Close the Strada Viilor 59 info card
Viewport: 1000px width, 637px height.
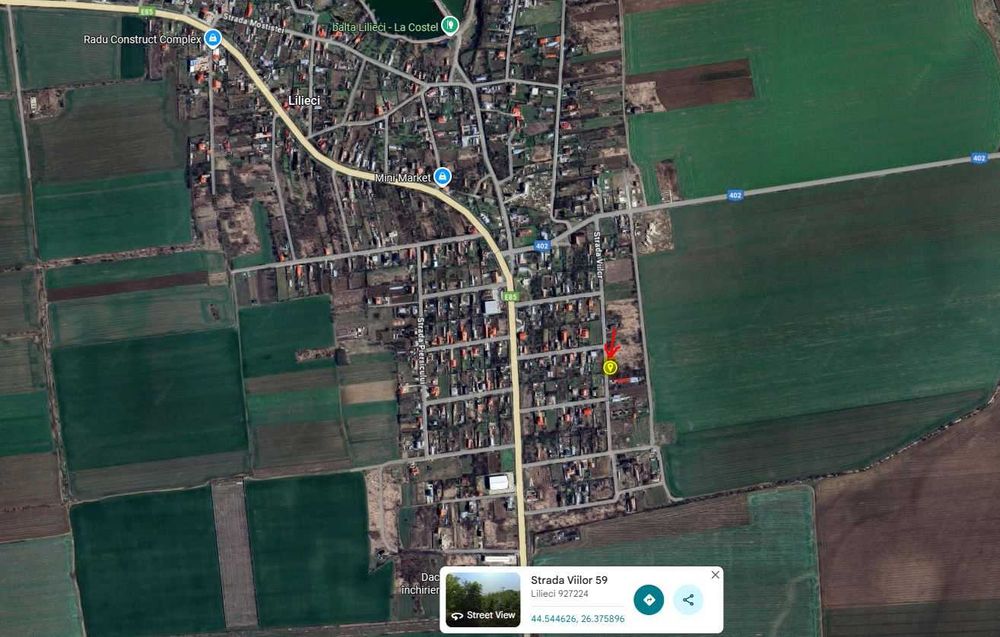[715, 575]
